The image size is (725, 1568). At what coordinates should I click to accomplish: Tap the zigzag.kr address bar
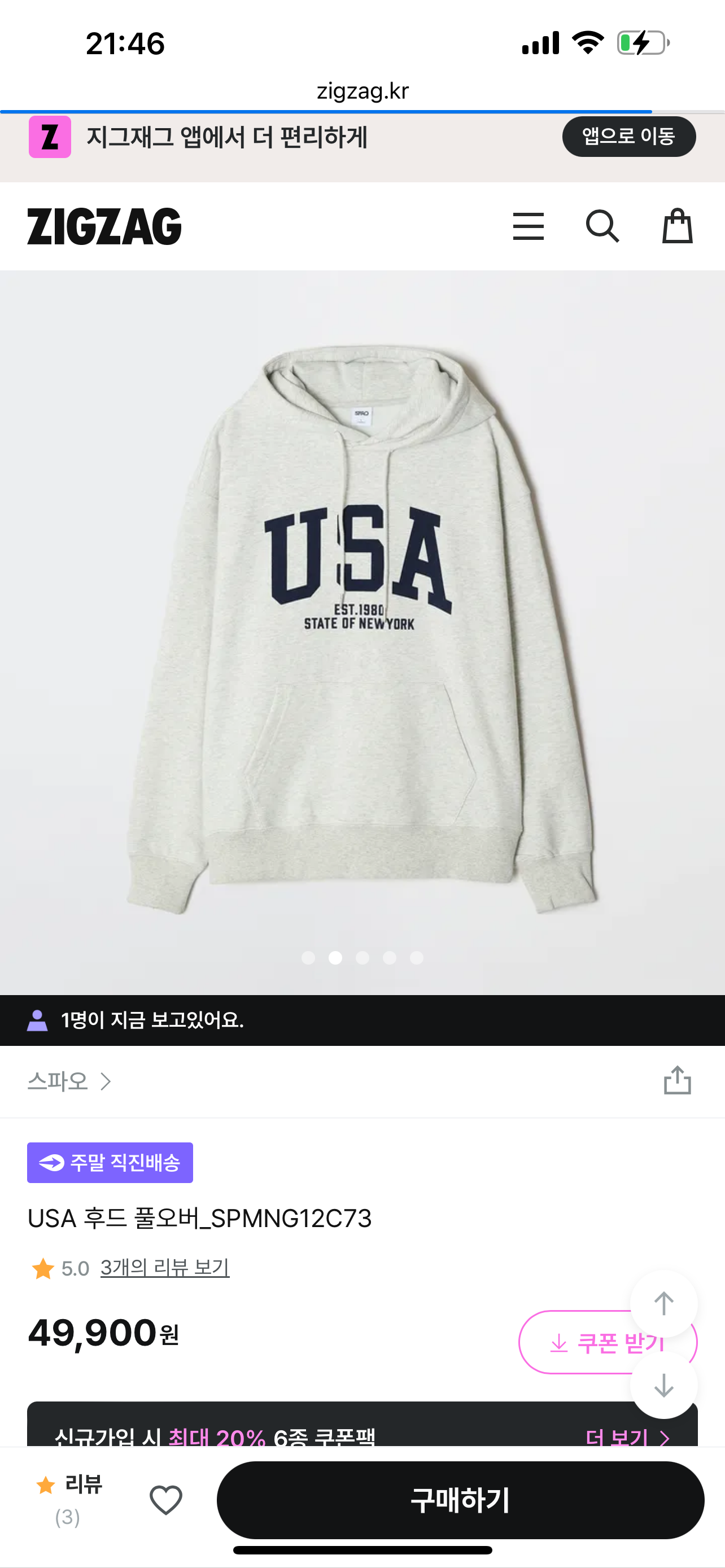tap(362, 91)
